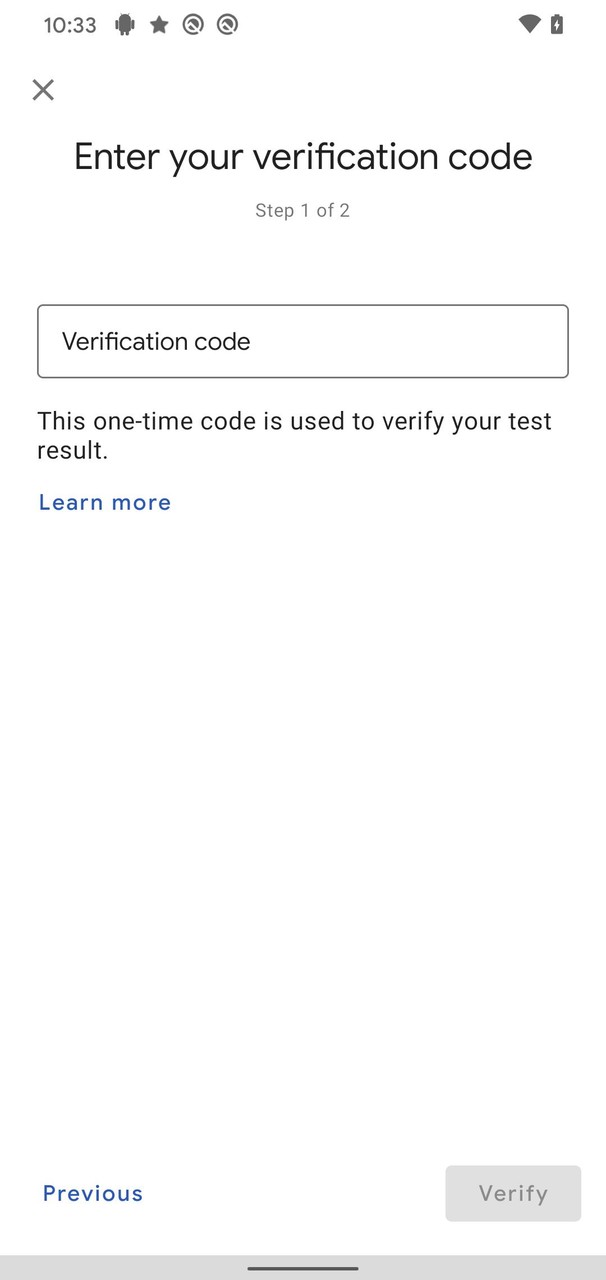The height and width of the screenshot is (1280, 606).
Task: Focus the Verification code field
Action: (x=302, y=341)
